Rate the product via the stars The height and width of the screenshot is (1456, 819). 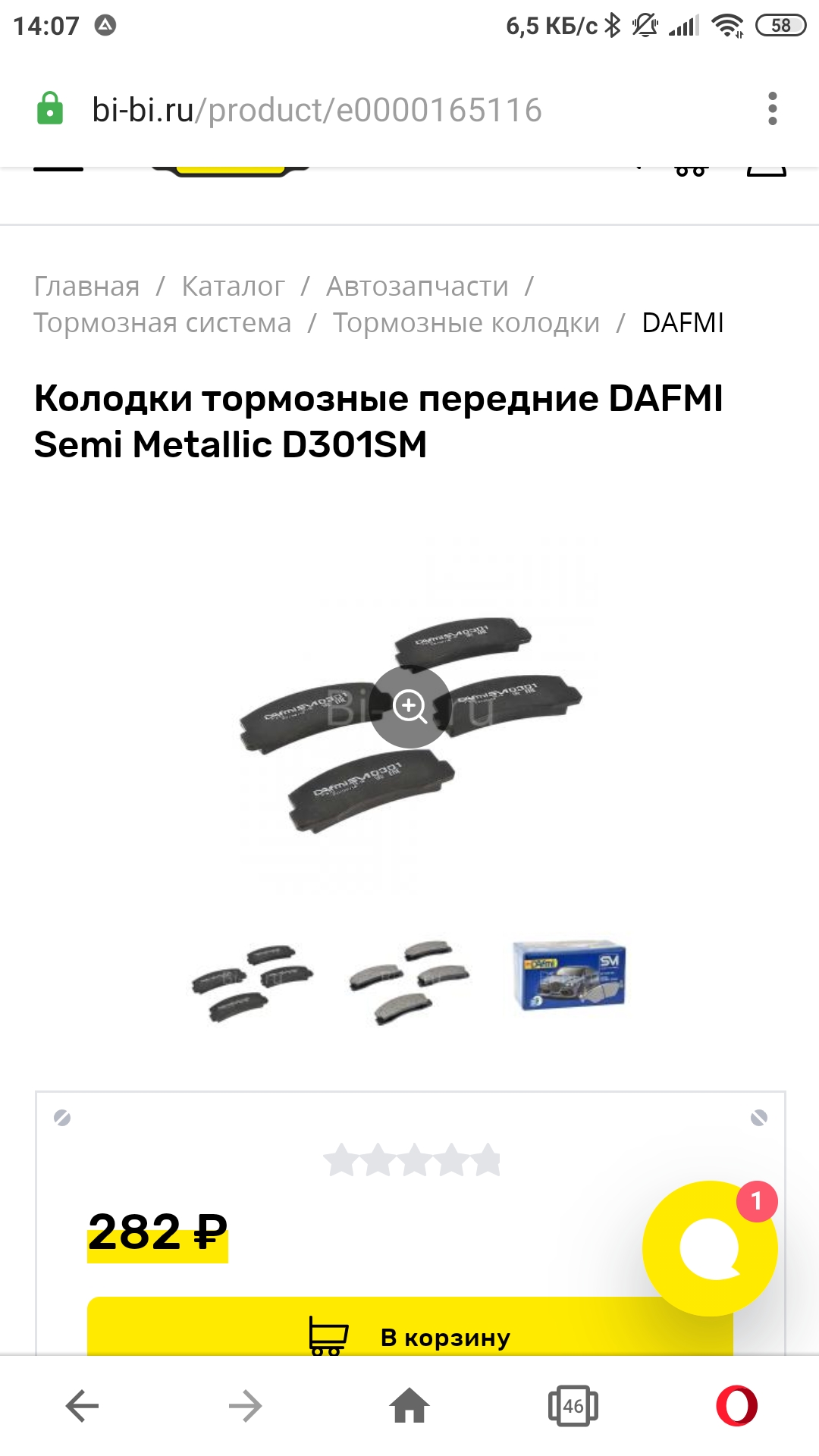point(412,1160)
